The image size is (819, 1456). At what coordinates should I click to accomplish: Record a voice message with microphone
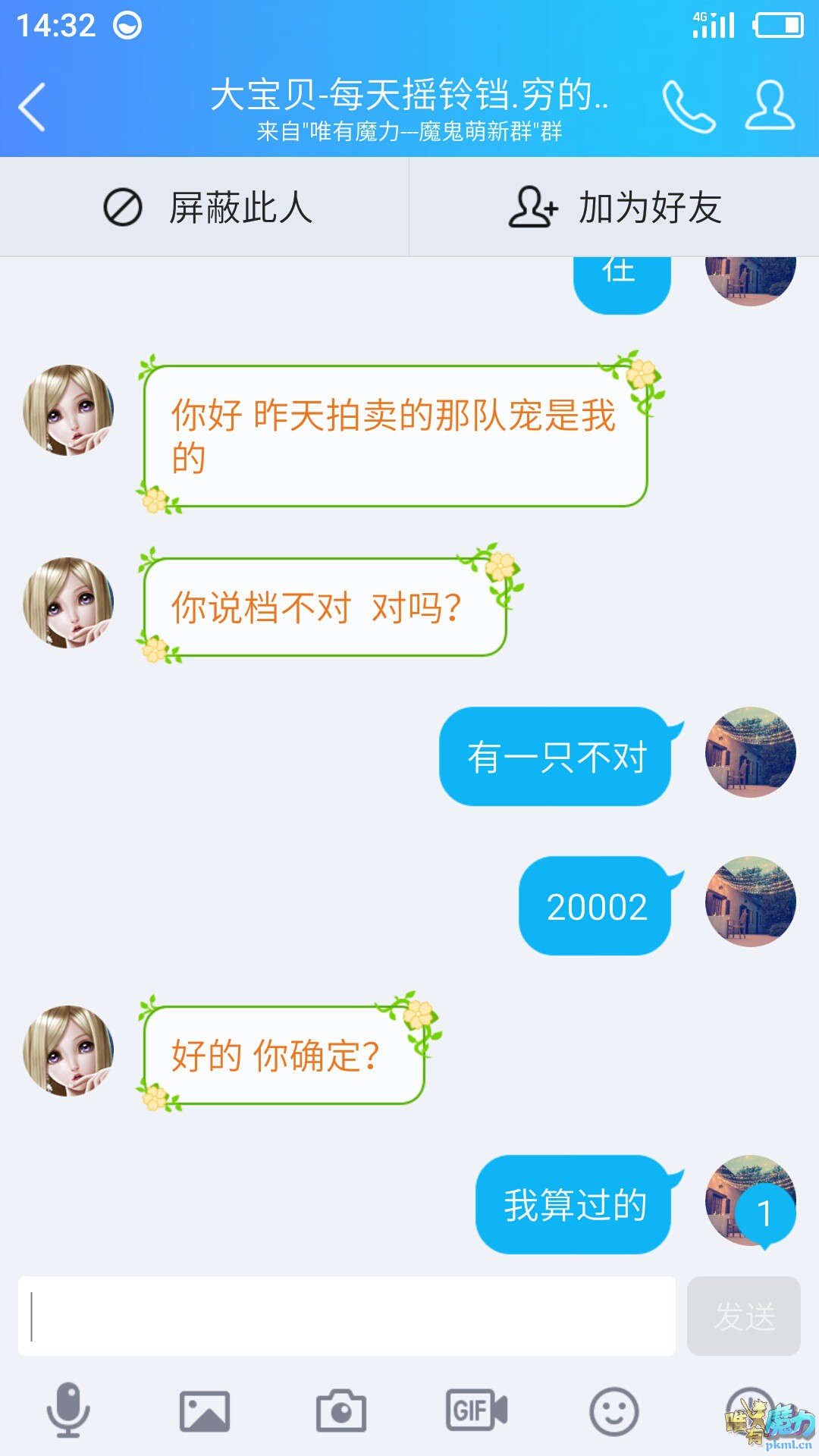coord(68,1410)
